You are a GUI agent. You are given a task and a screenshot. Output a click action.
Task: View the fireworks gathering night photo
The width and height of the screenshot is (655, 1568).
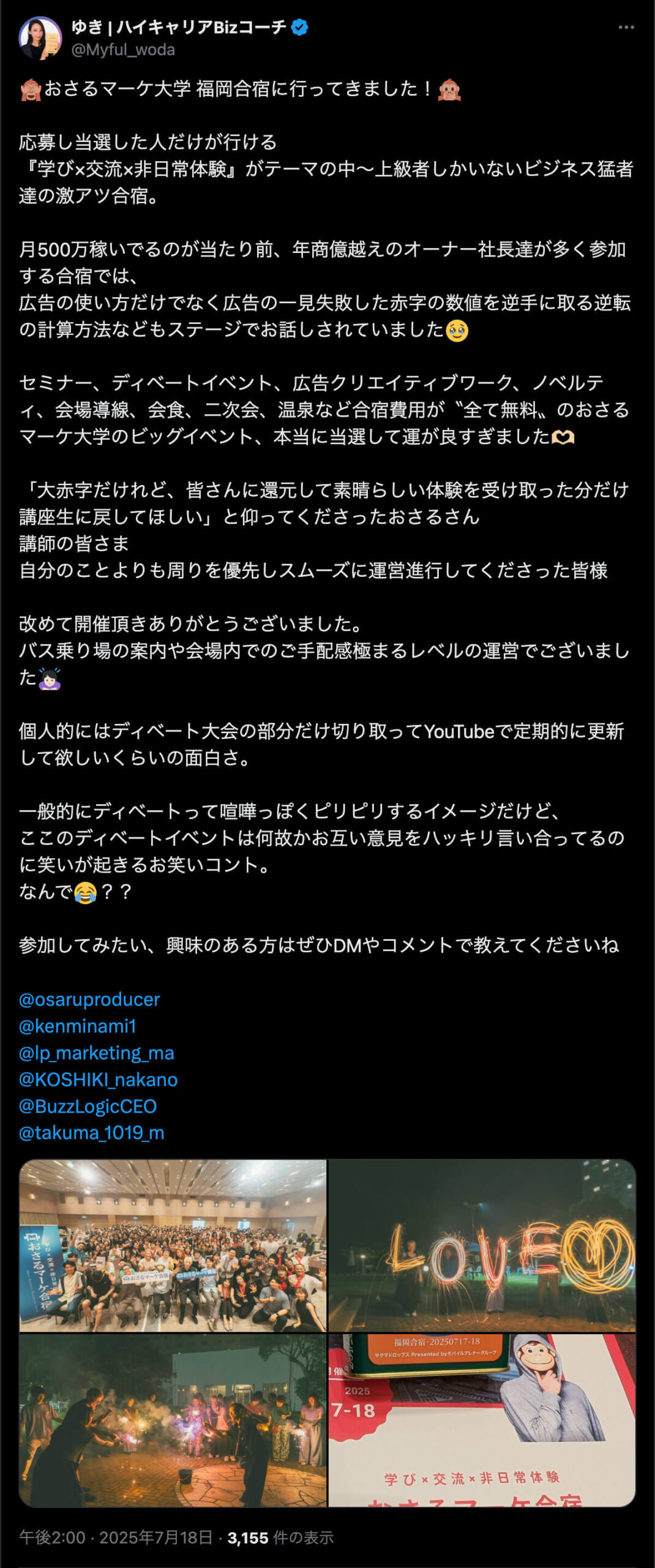pyautogui.click(x=173, y=1420)
